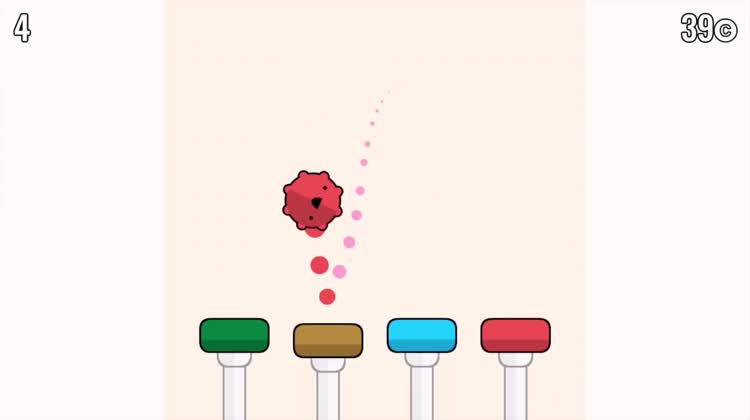Hit the cyan blue platform button

pyautogui.click(x=422, y=335)
